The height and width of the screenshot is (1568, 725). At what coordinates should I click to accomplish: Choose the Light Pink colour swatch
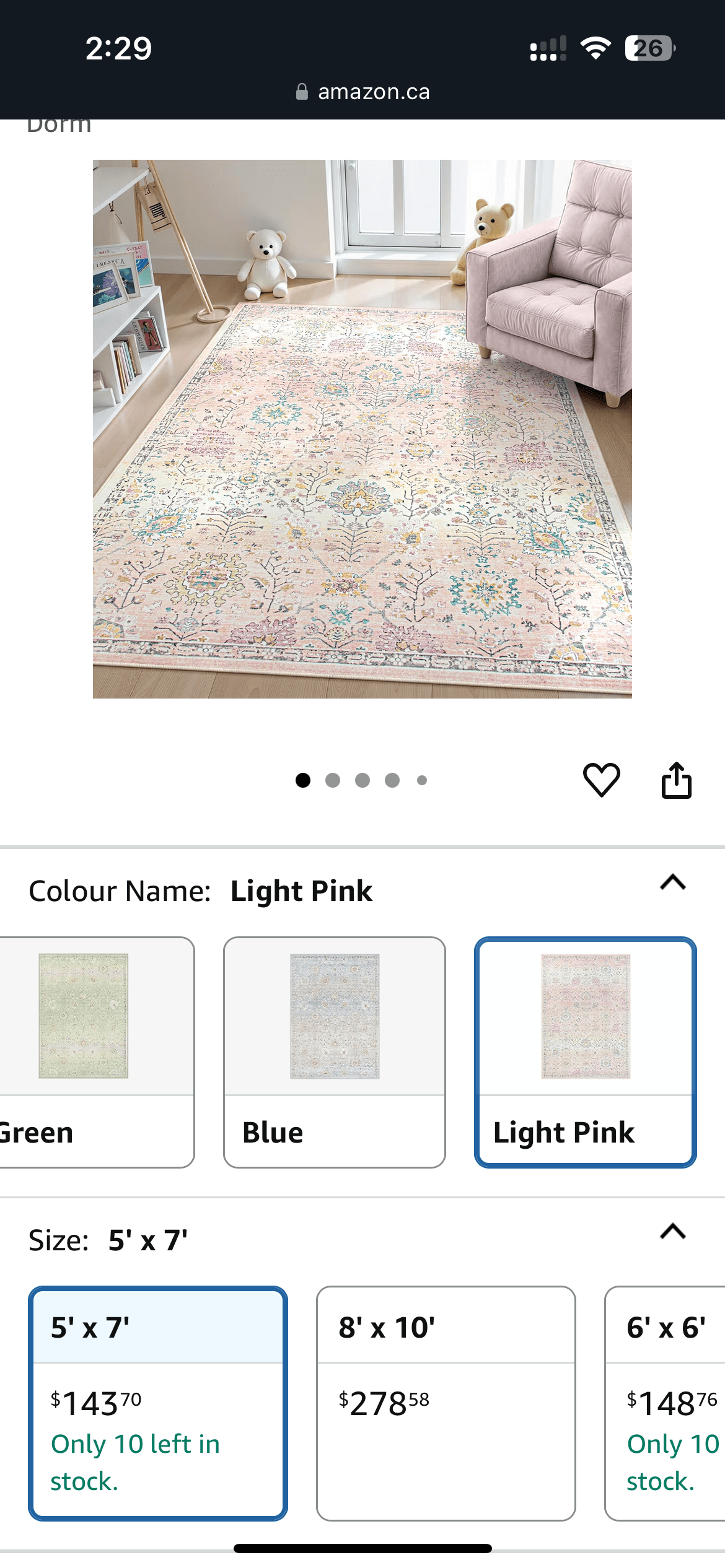(x=586, y=1052)
